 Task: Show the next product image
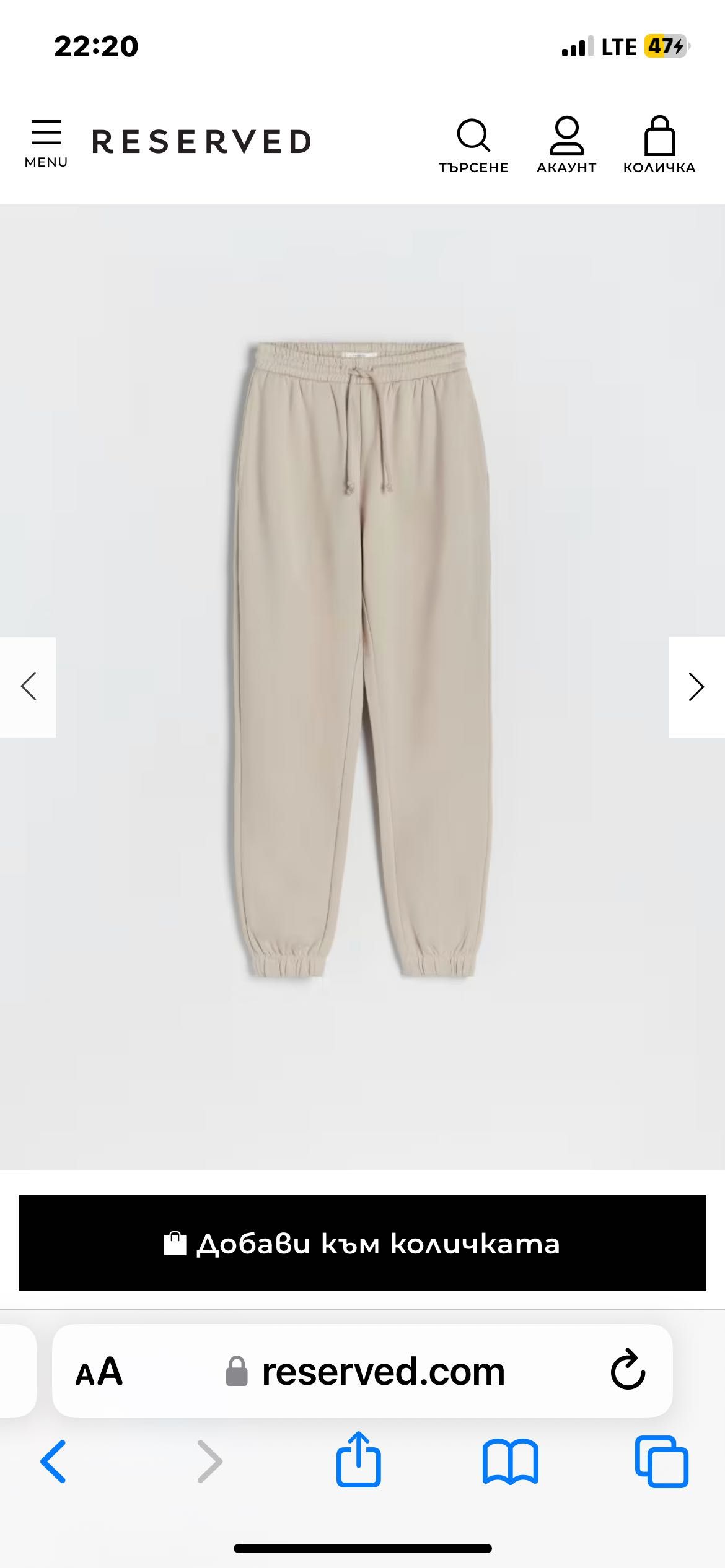(696, 687)
